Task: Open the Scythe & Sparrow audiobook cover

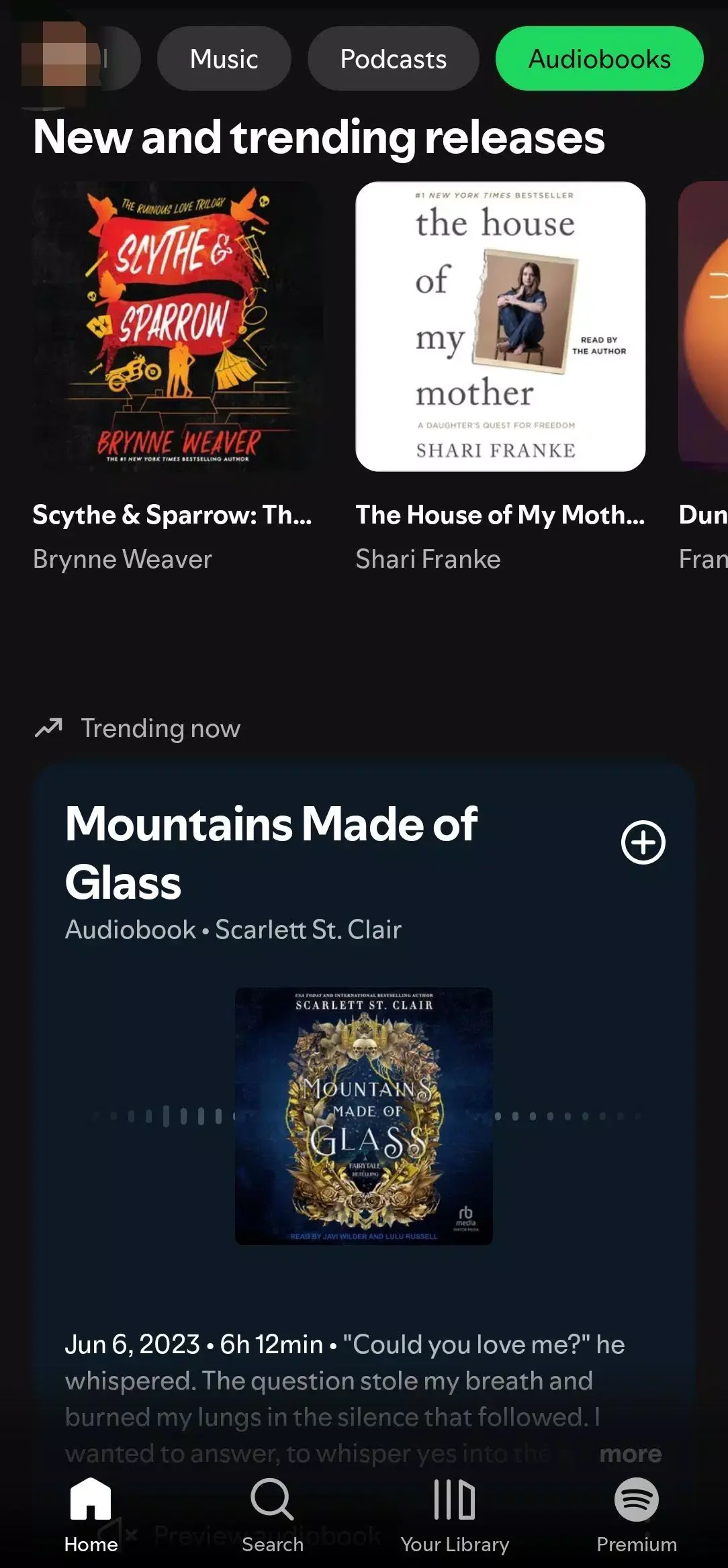Action: [x=173, y=327]
